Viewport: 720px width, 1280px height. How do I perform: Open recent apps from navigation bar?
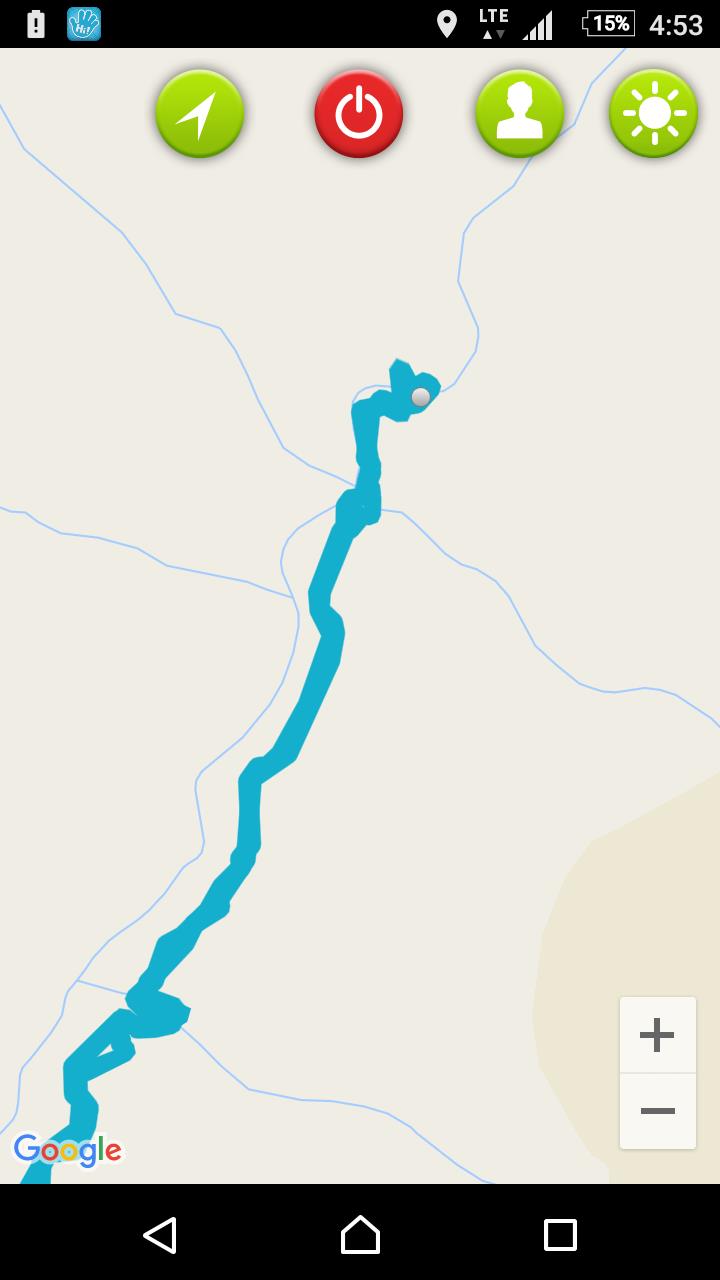(x=560, y=1234)
